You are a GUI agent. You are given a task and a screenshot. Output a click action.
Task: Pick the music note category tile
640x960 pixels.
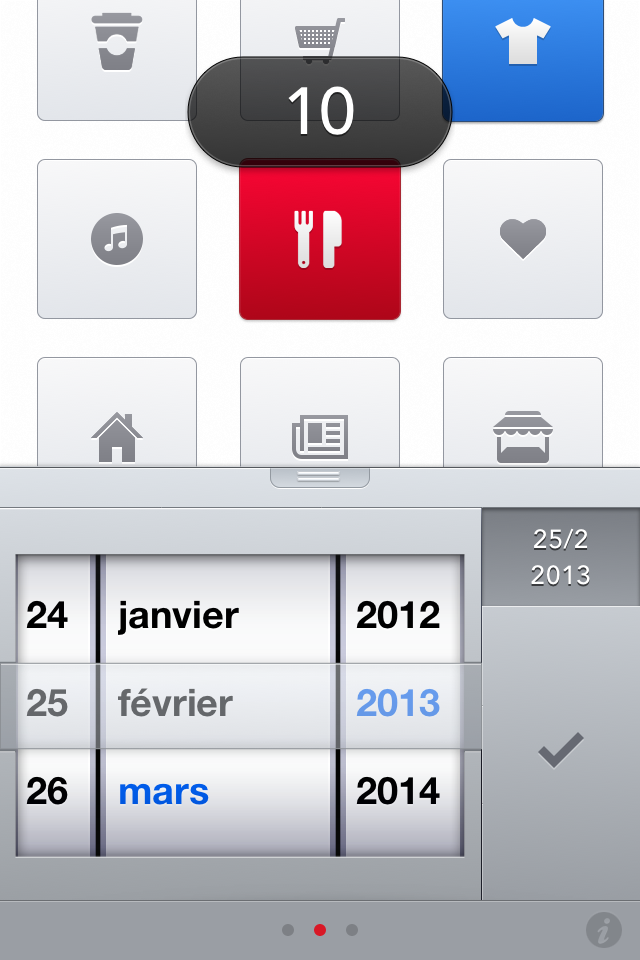[117, 239]
